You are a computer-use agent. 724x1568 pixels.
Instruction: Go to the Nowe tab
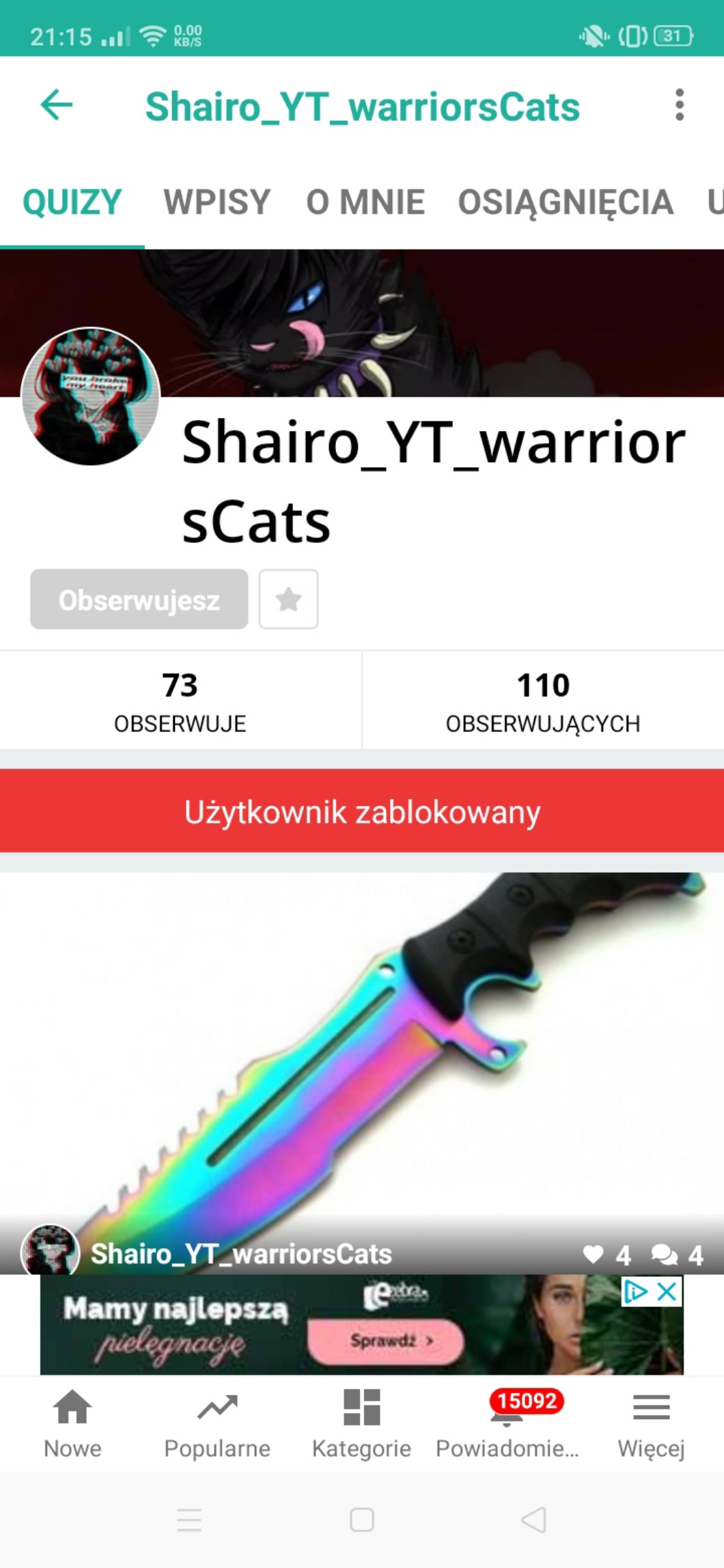tap(72, 1424)
